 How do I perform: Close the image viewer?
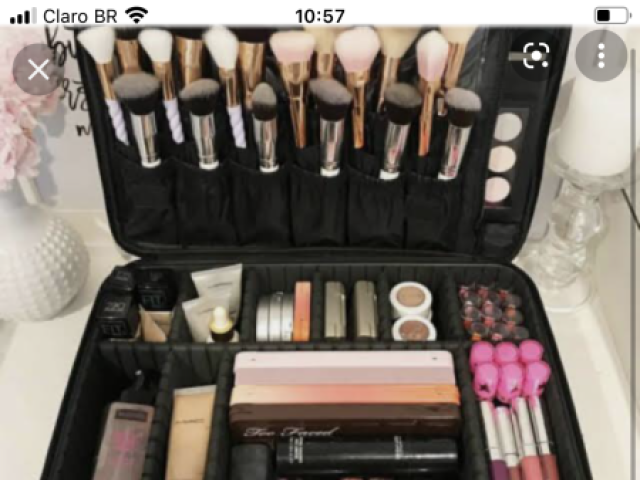click(38, 70)
